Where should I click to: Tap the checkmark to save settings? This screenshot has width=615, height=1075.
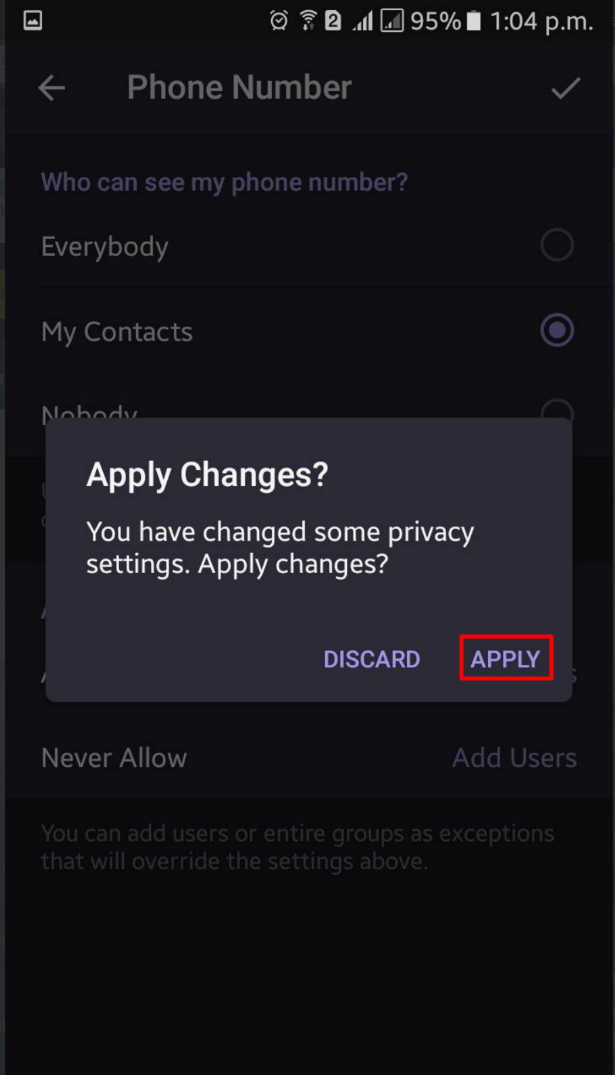point(566,88)
